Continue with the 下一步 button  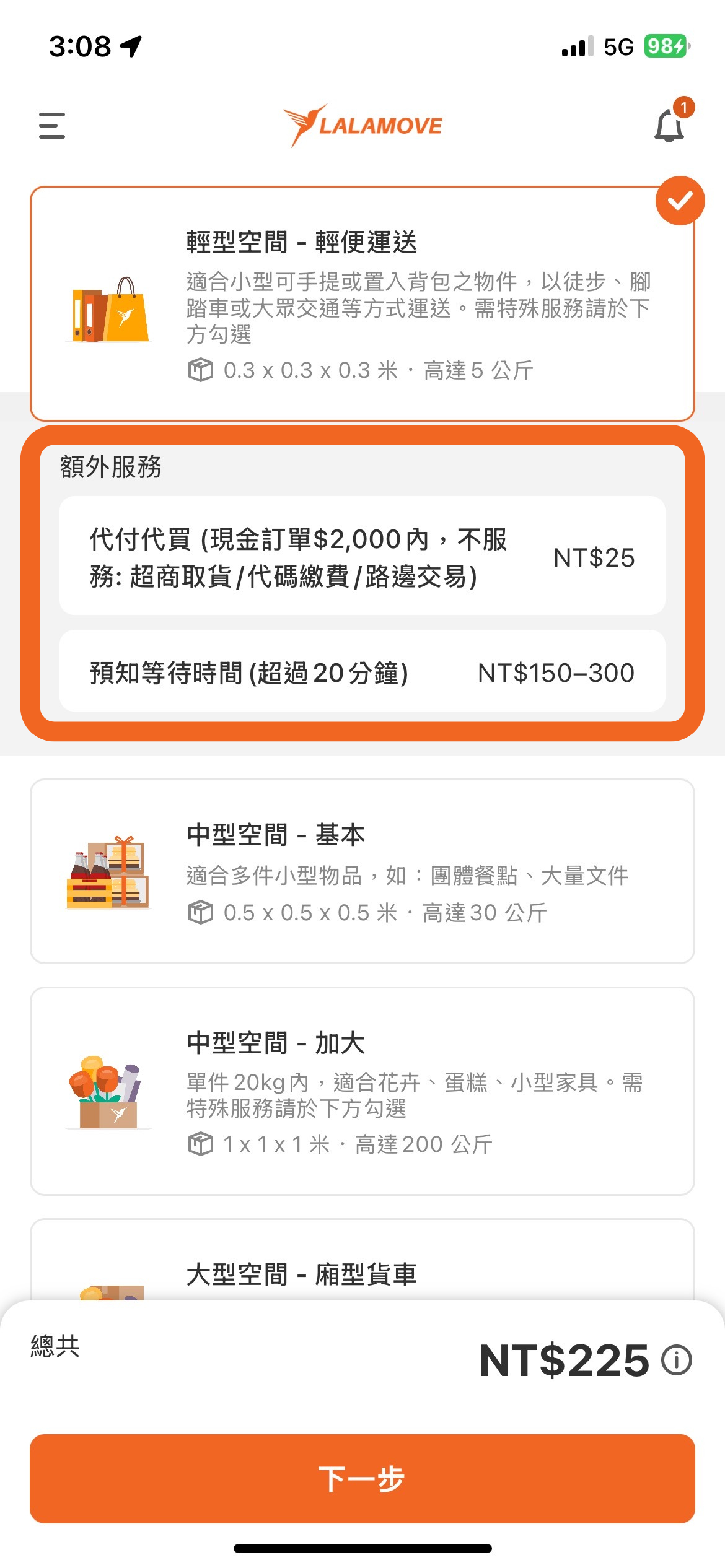362,1478
